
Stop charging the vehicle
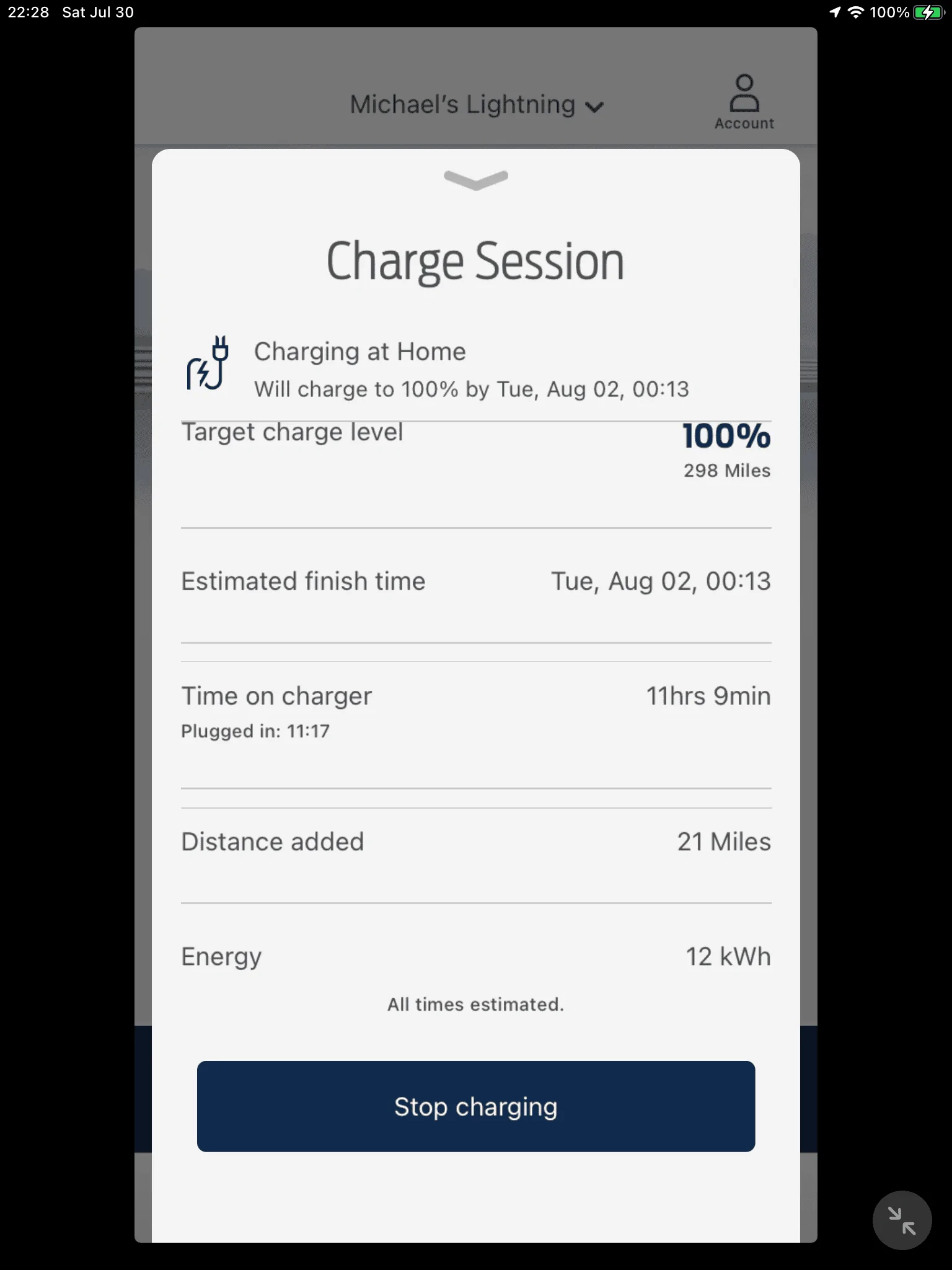pos(475,1106)
